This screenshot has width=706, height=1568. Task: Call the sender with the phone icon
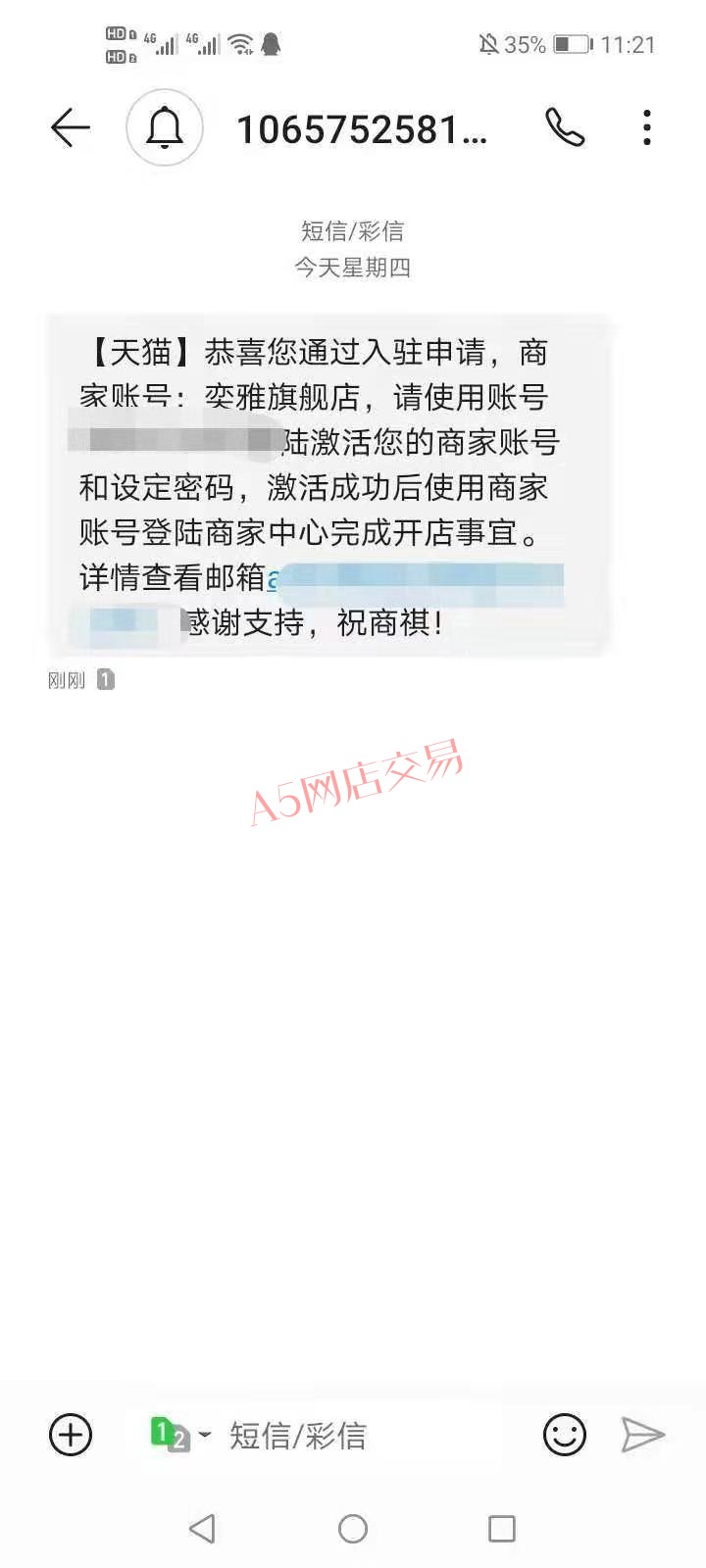coord(565,128)
